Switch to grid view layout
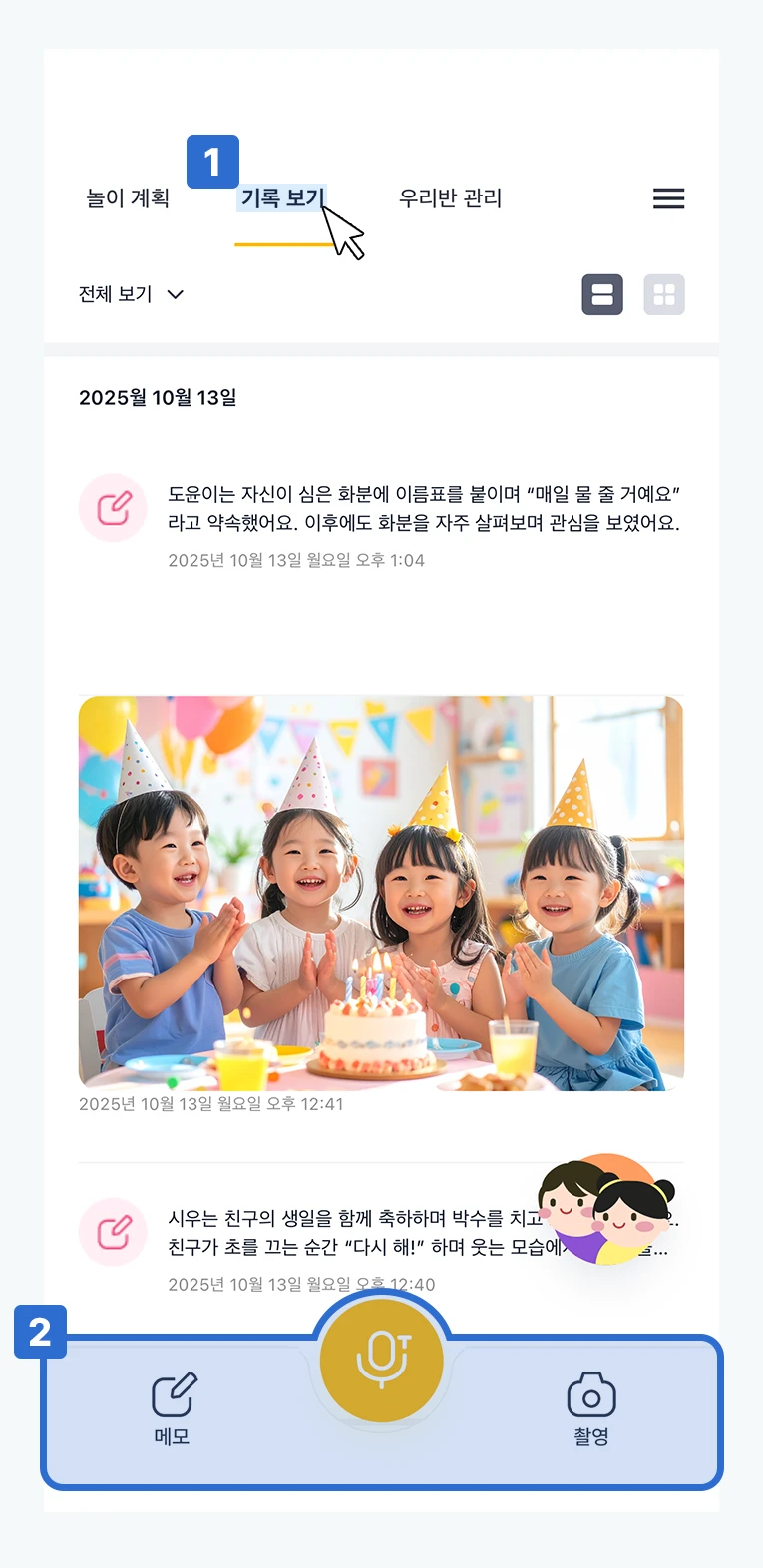Screen dimensions: 763x1568 click(664, 294)
